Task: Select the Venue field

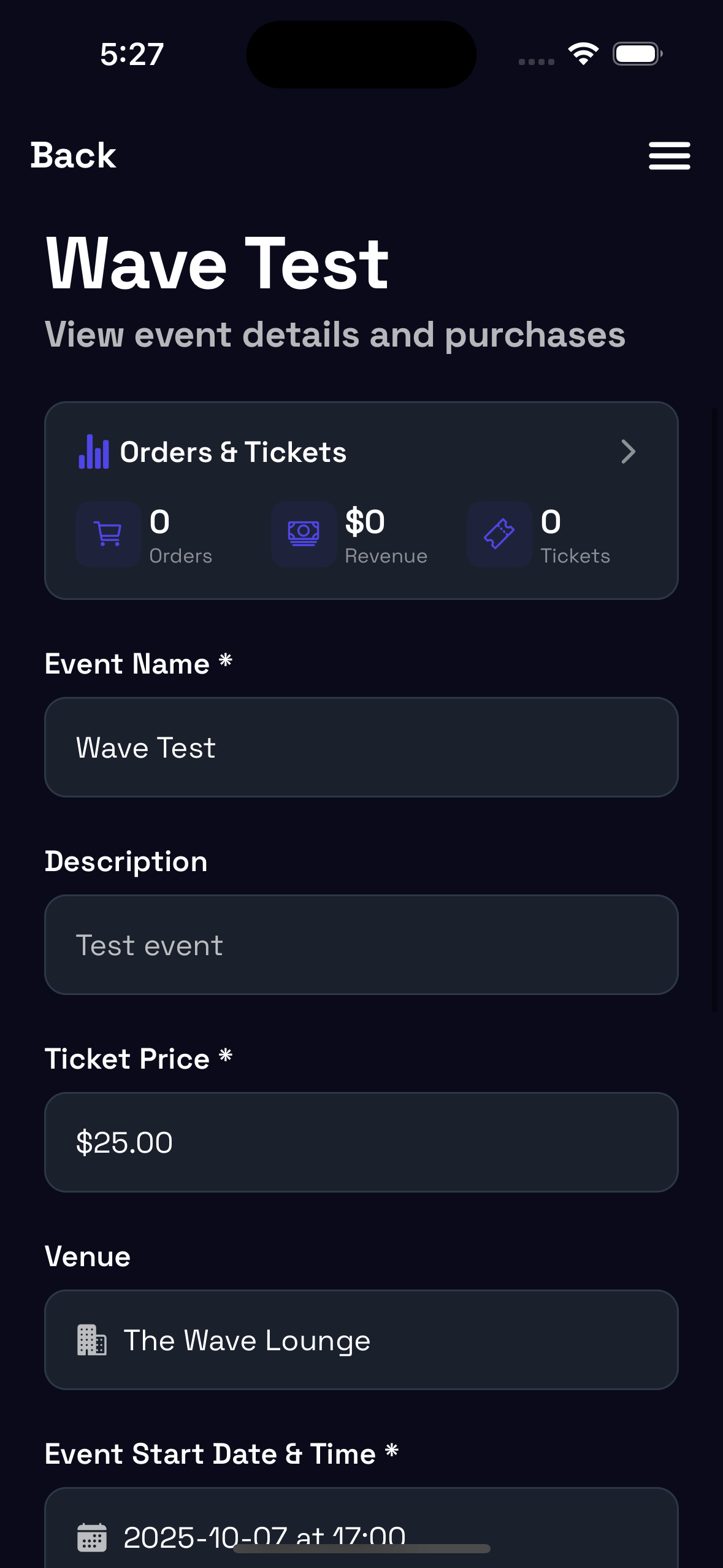Action: [x=361, y=1340]
